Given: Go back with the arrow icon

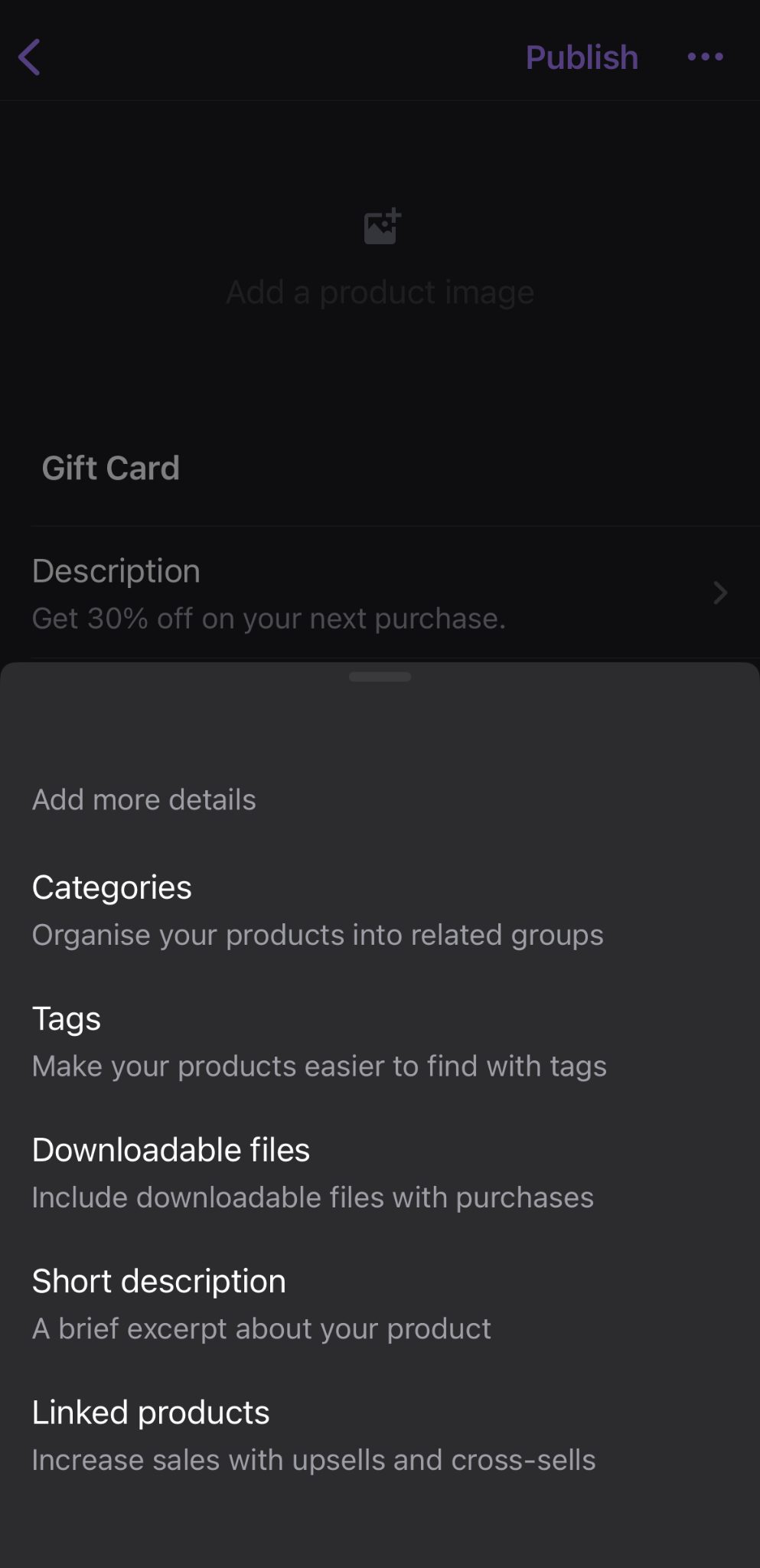Looking at the screenshot, I should click(30, 57).
